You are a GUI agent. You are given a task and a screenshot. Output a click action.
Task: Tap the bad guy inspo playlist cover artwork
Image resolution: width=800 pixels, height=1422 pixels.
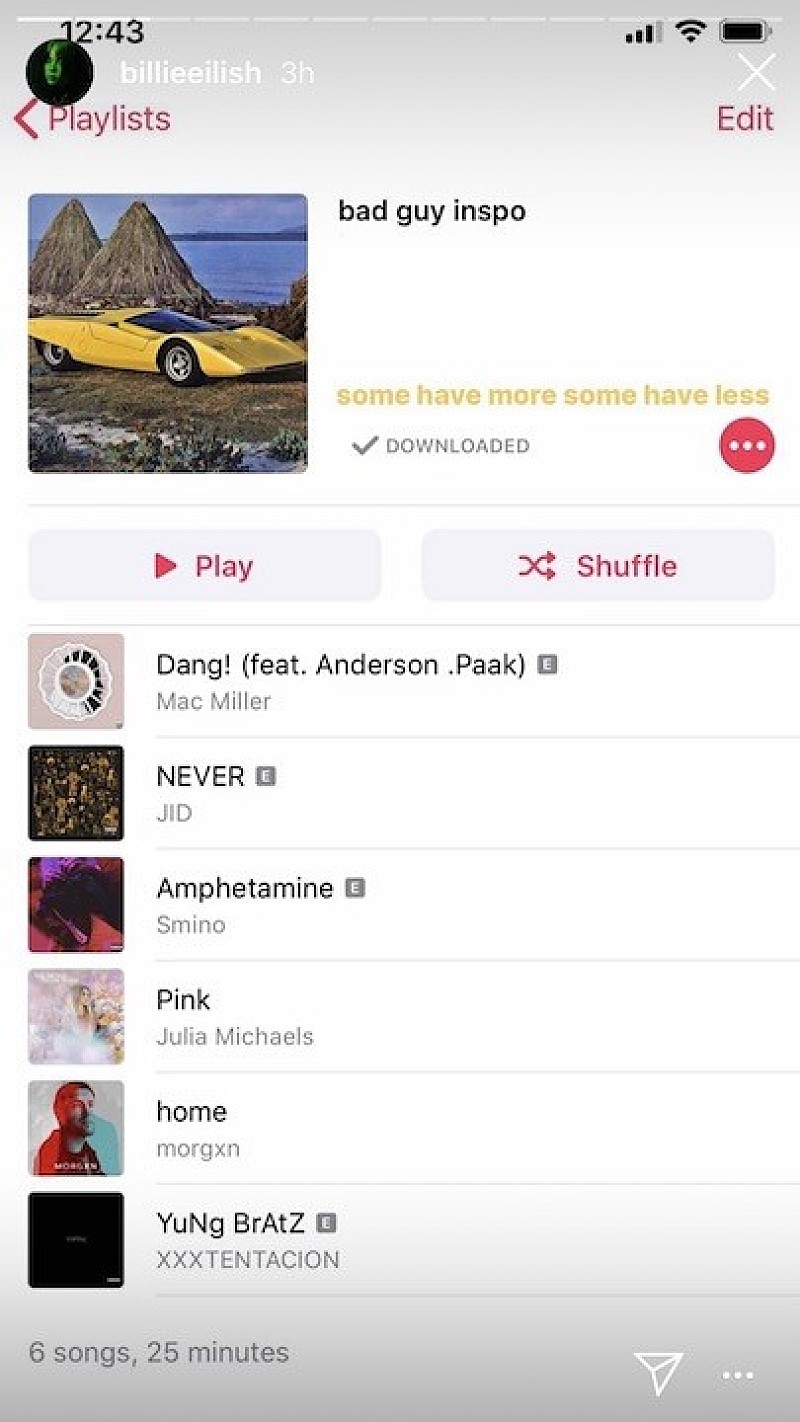click(167, 333)
